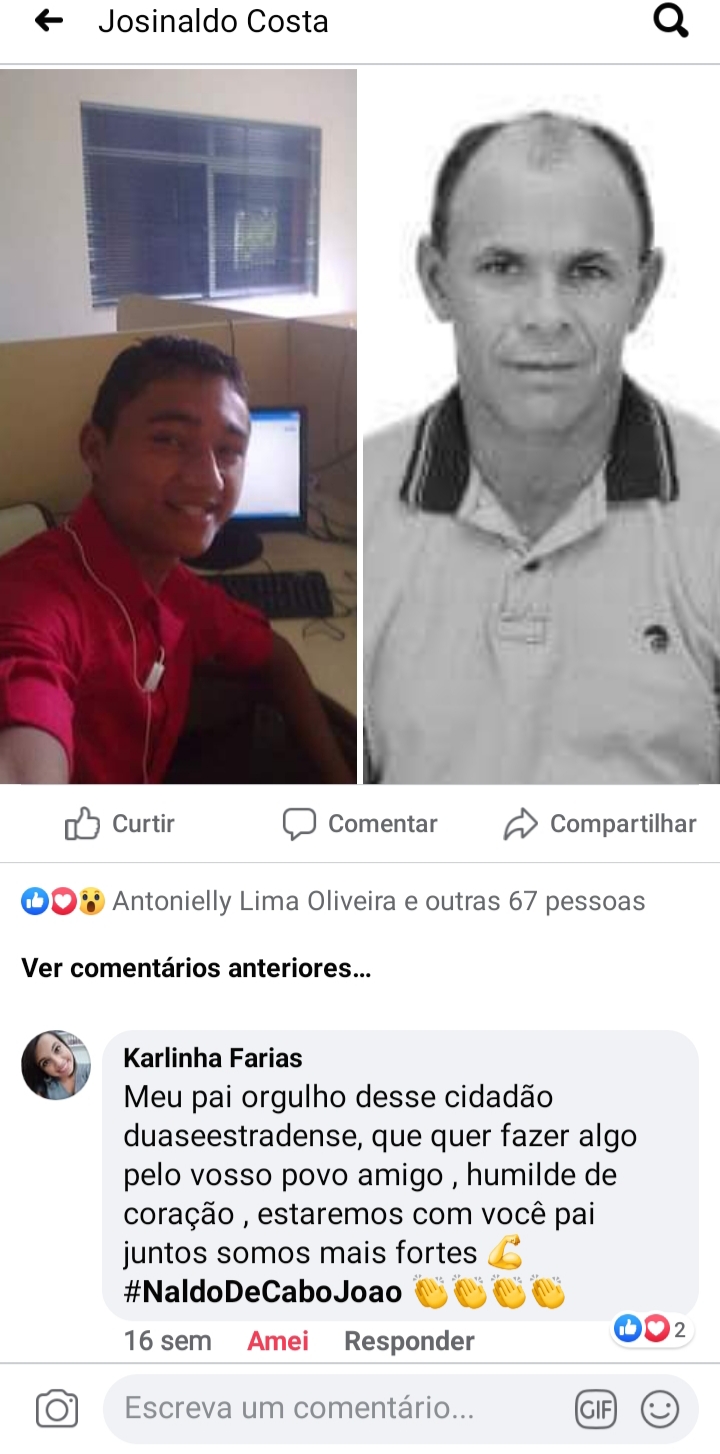This screenshot has height=1454, width=720.
Task: Go back using the top arrow
Action: click(48, 21)
